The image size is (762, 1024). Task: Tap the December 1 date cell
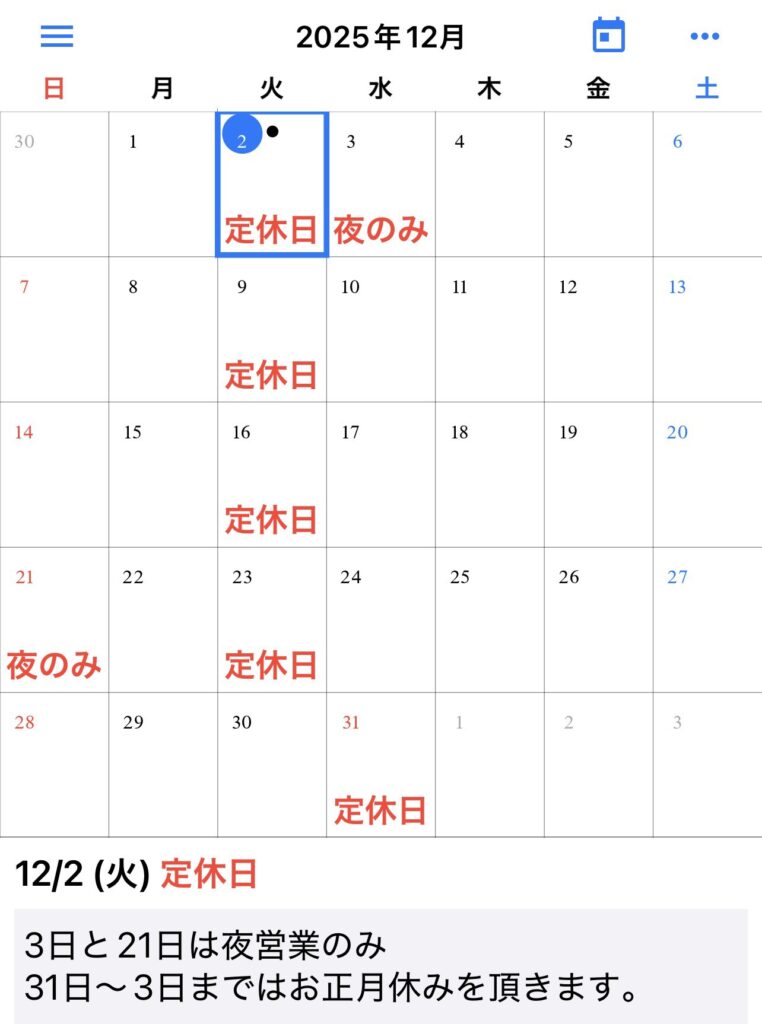point(163,185)
